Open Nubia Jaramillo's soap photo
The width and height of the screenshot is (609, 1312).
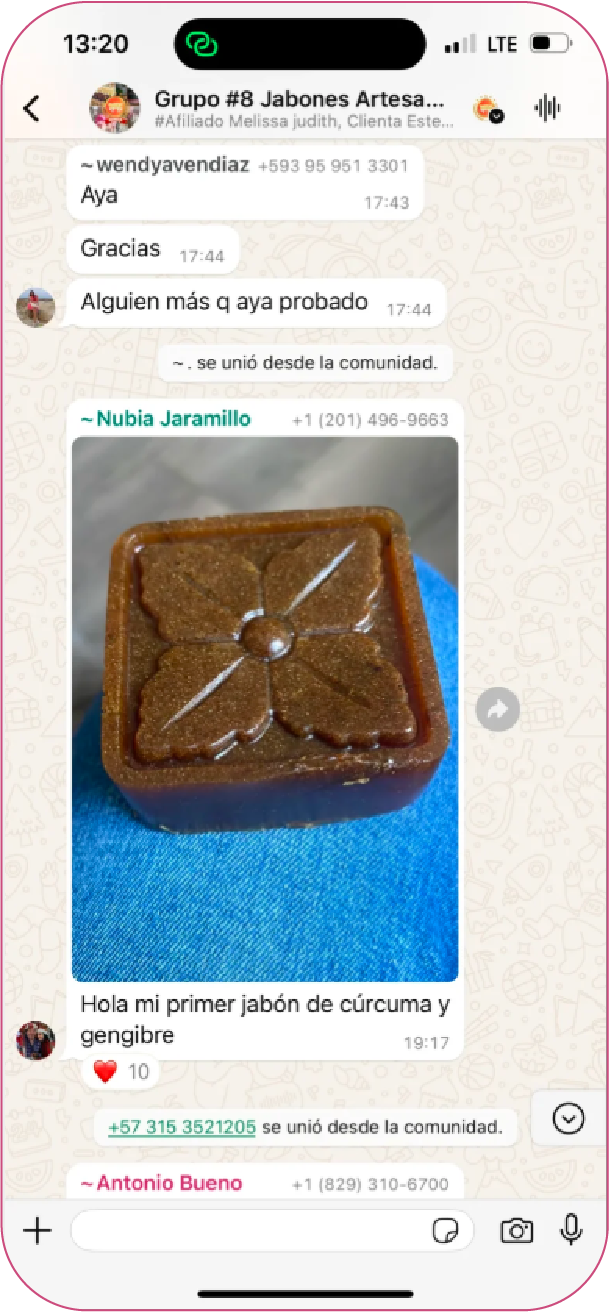click(x=265, y=708)
